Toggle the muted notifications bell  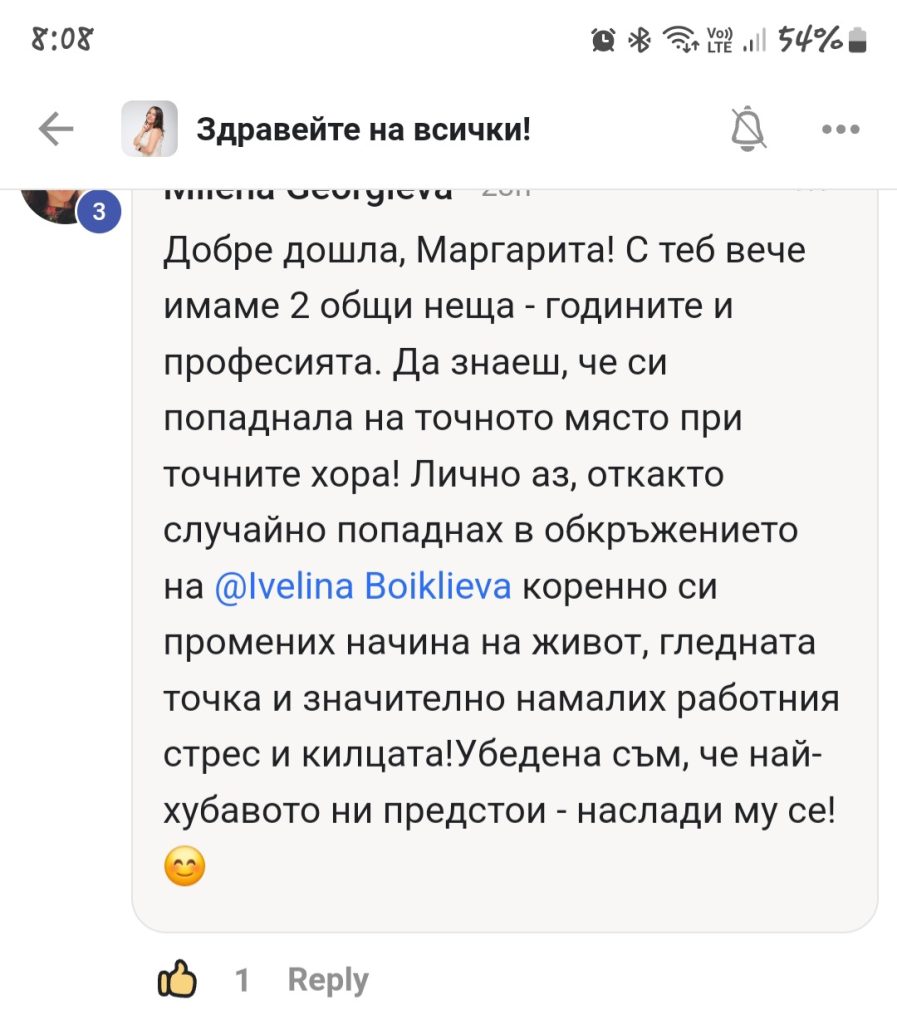pyautogui.click(x=748, y=129)
